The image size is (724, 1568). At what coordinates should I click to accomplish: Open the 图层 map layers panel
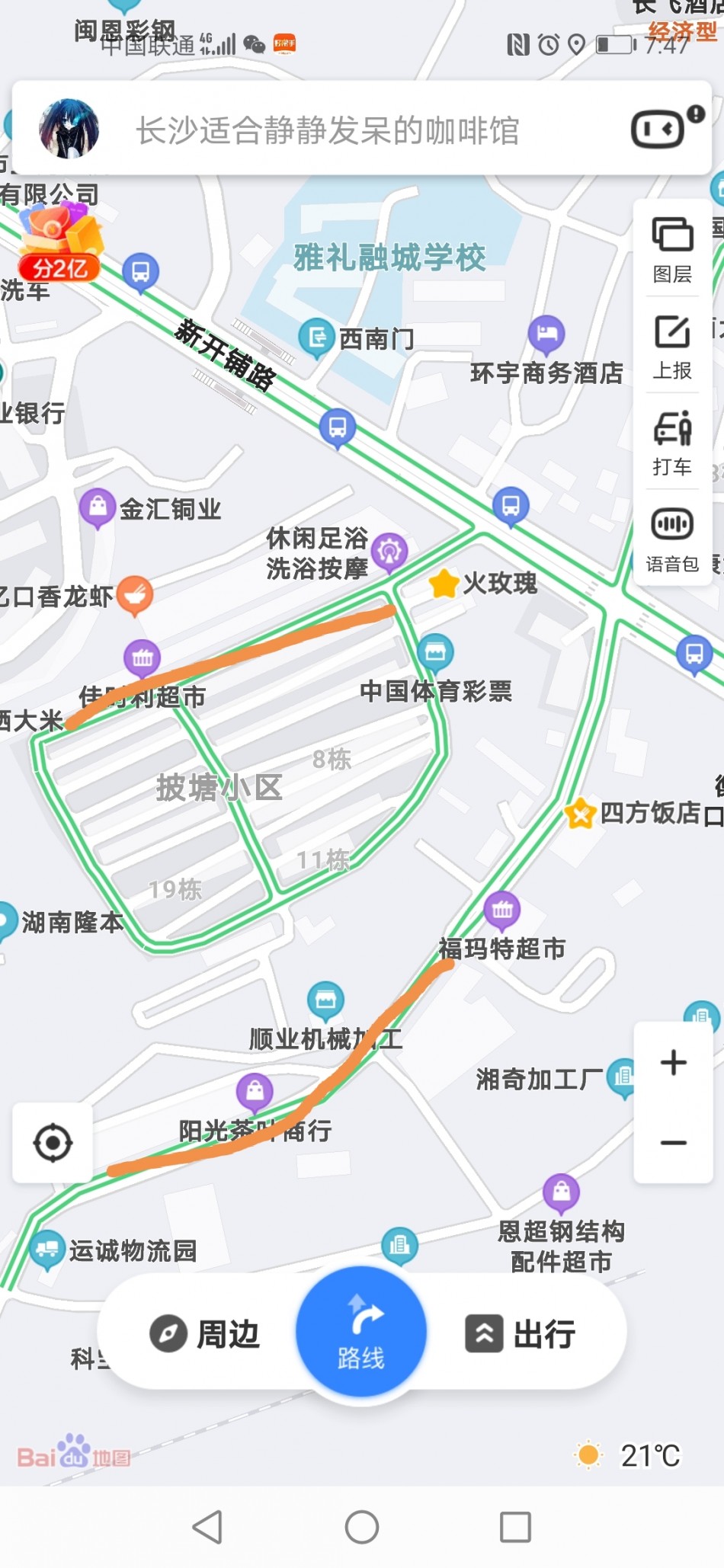click(672, 249)
